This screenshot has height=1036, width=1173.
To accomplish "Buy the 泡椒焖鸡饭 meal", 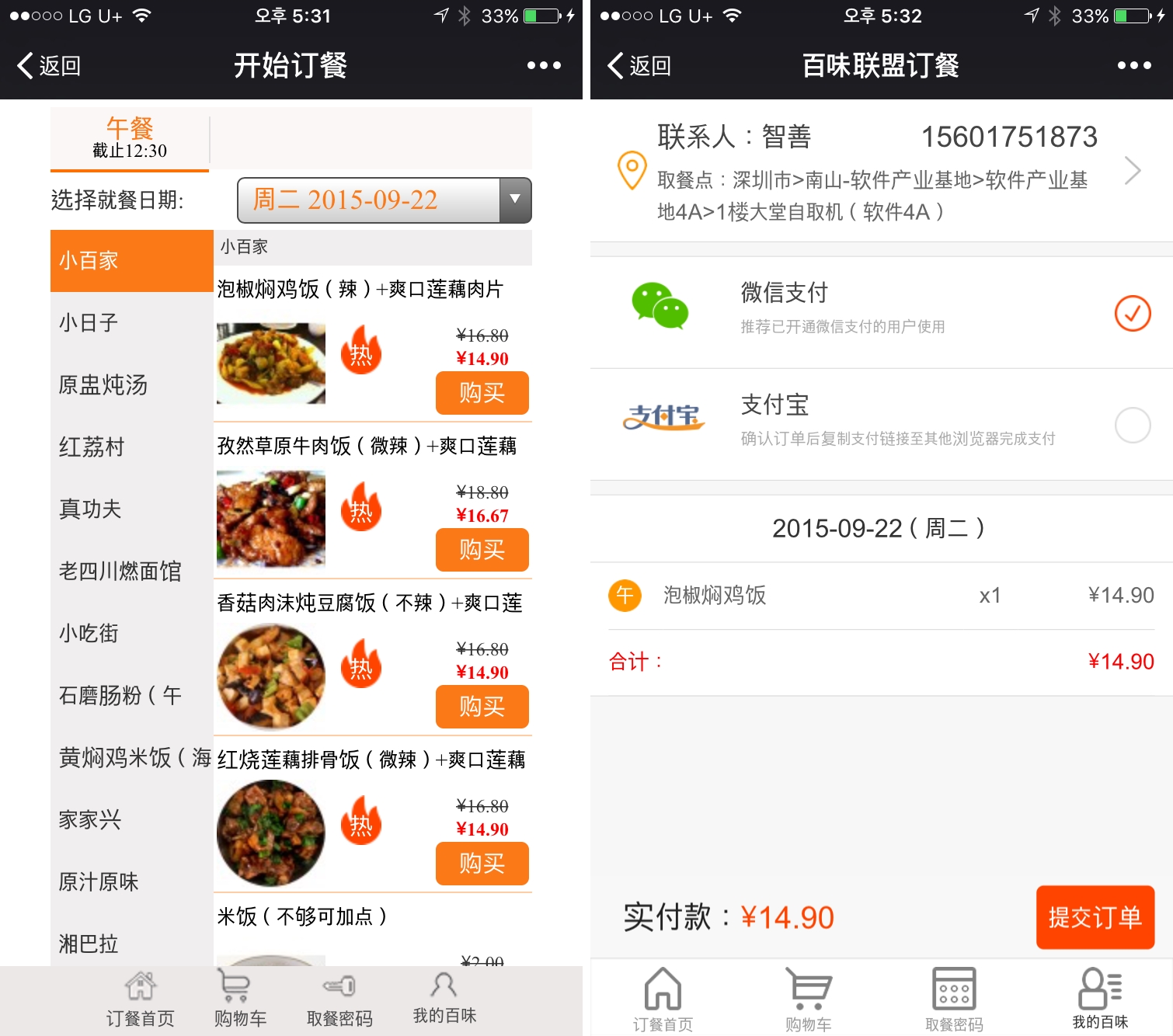I will pos(482,393).
